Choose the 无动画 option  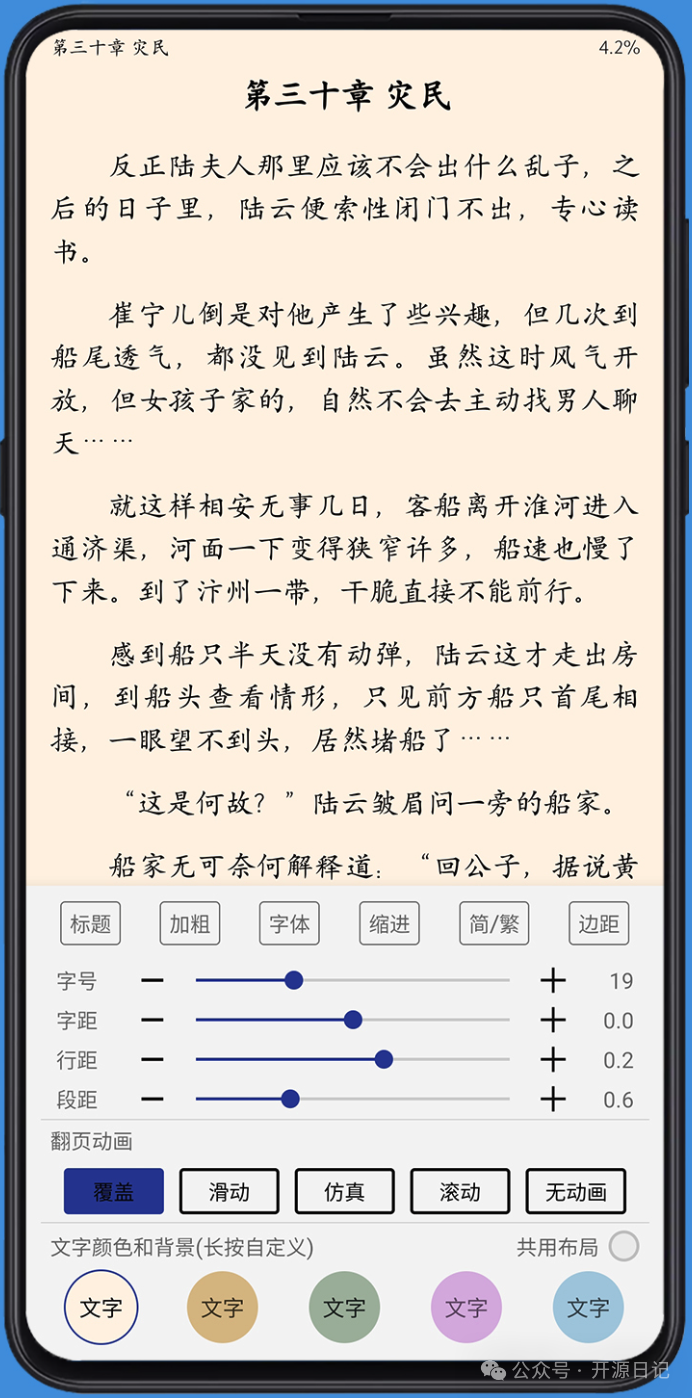point(575,1192)
